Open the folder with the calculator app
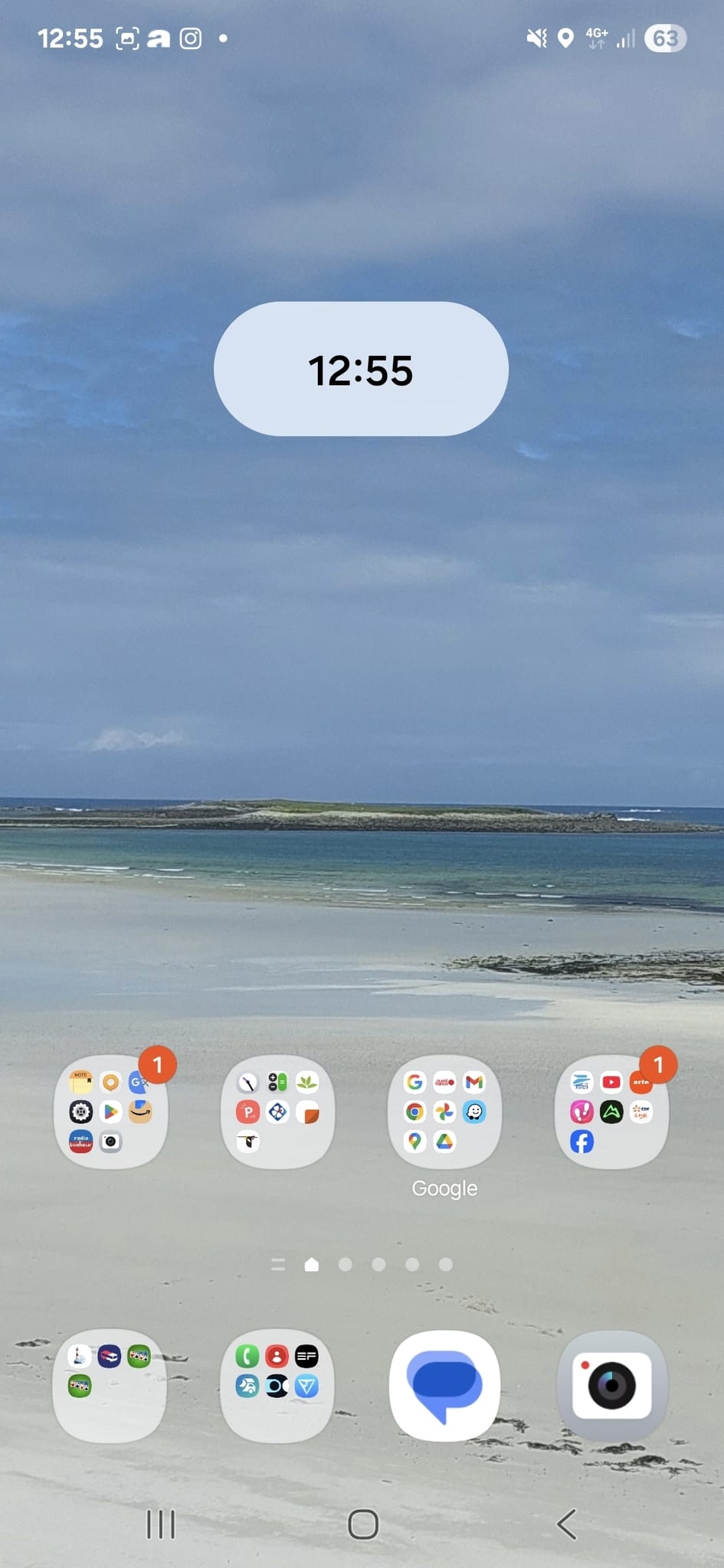The width and height of the screenshot is (724, 1568). tap(277, 1112)
